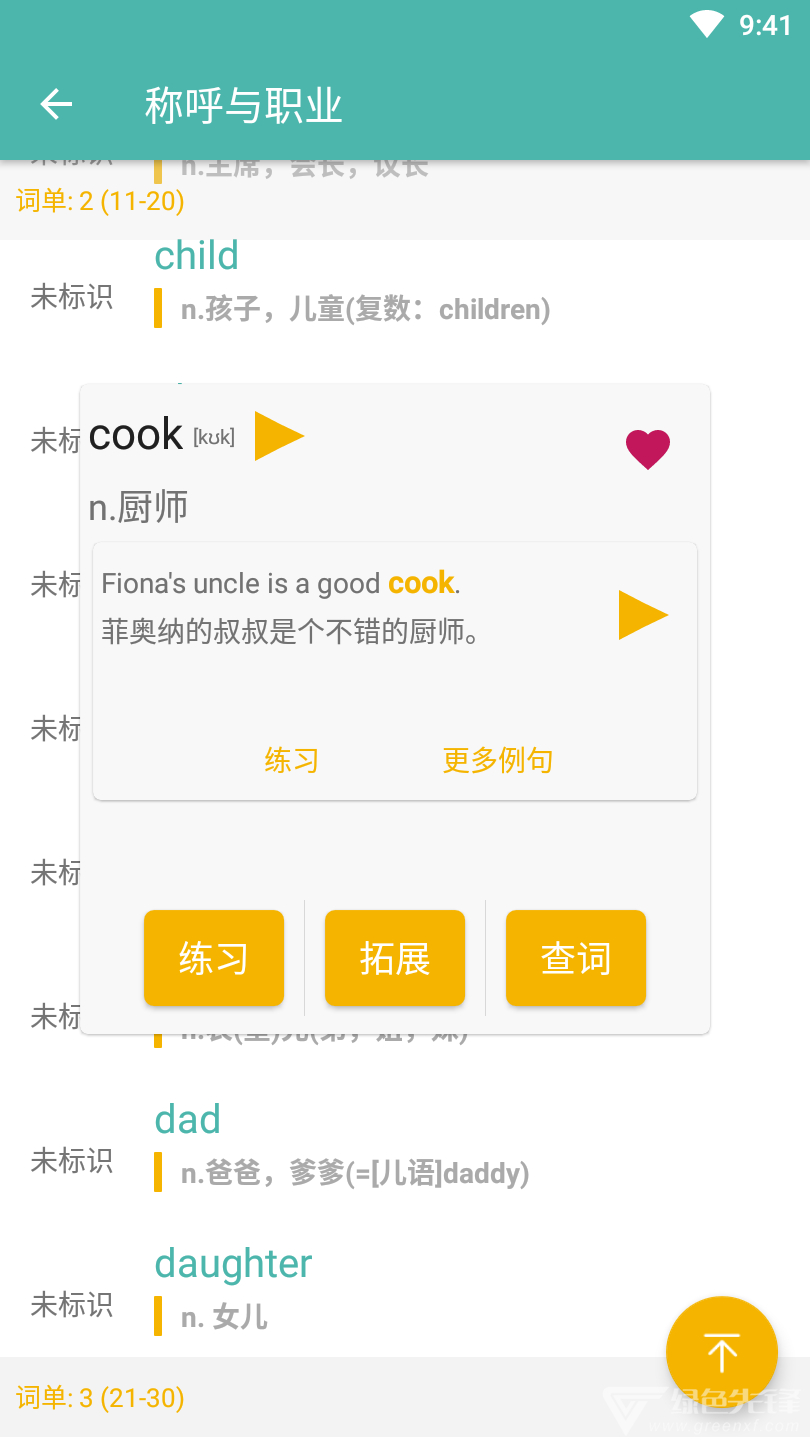Toggle the 未标识 status for daughter

point(71,1306)
